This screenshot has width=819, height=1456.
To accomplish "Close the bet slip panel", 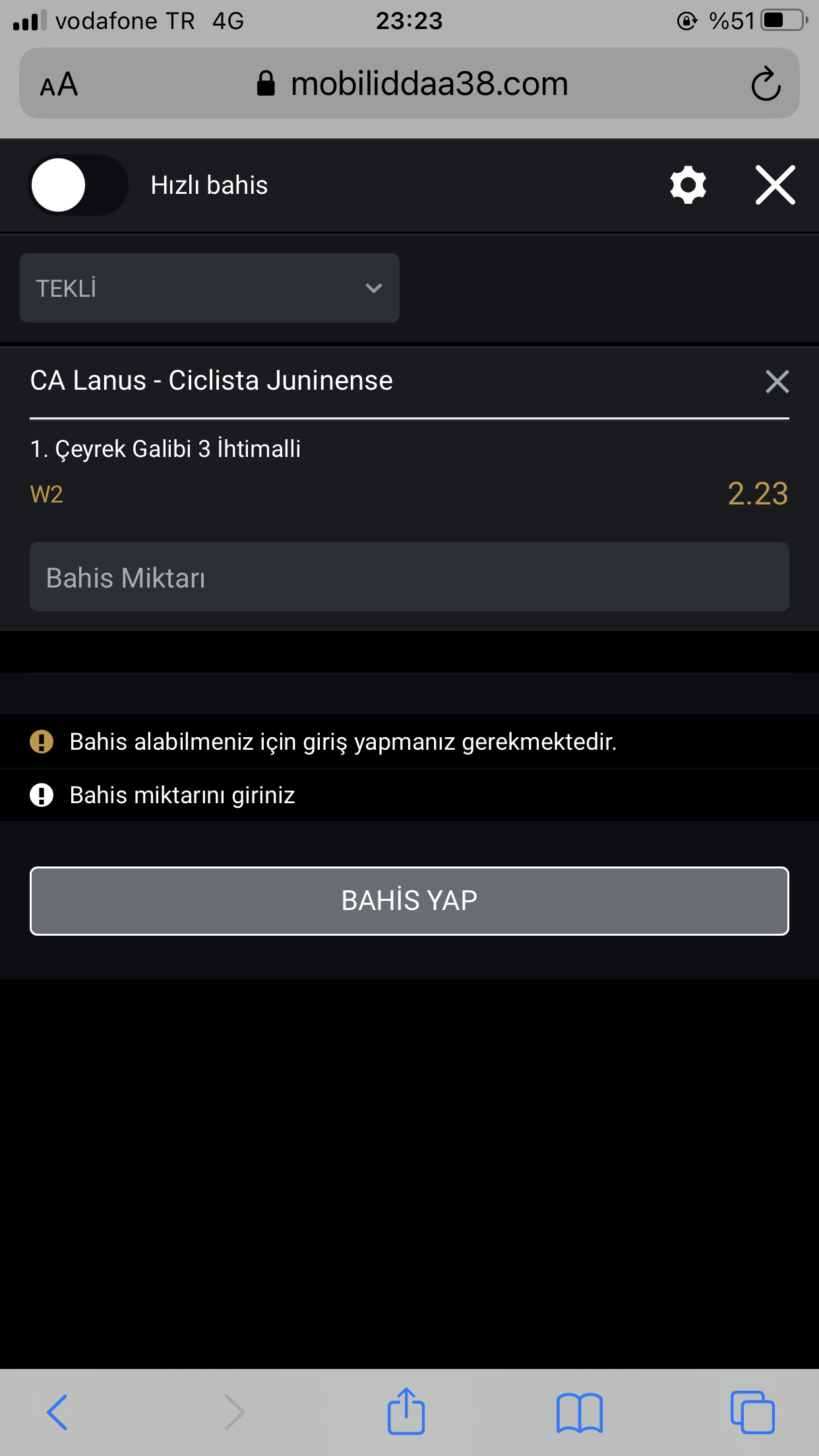I will [x=775, y=185].
